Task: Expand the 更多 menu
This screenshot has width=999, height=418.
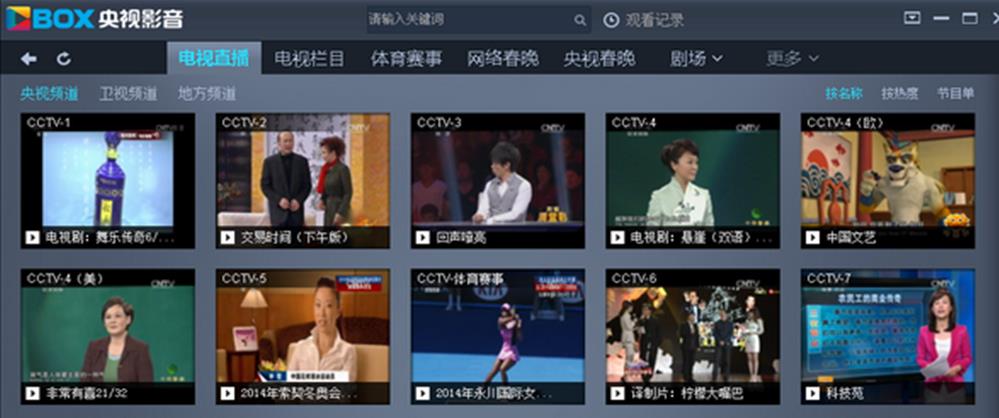Action: 792,59
